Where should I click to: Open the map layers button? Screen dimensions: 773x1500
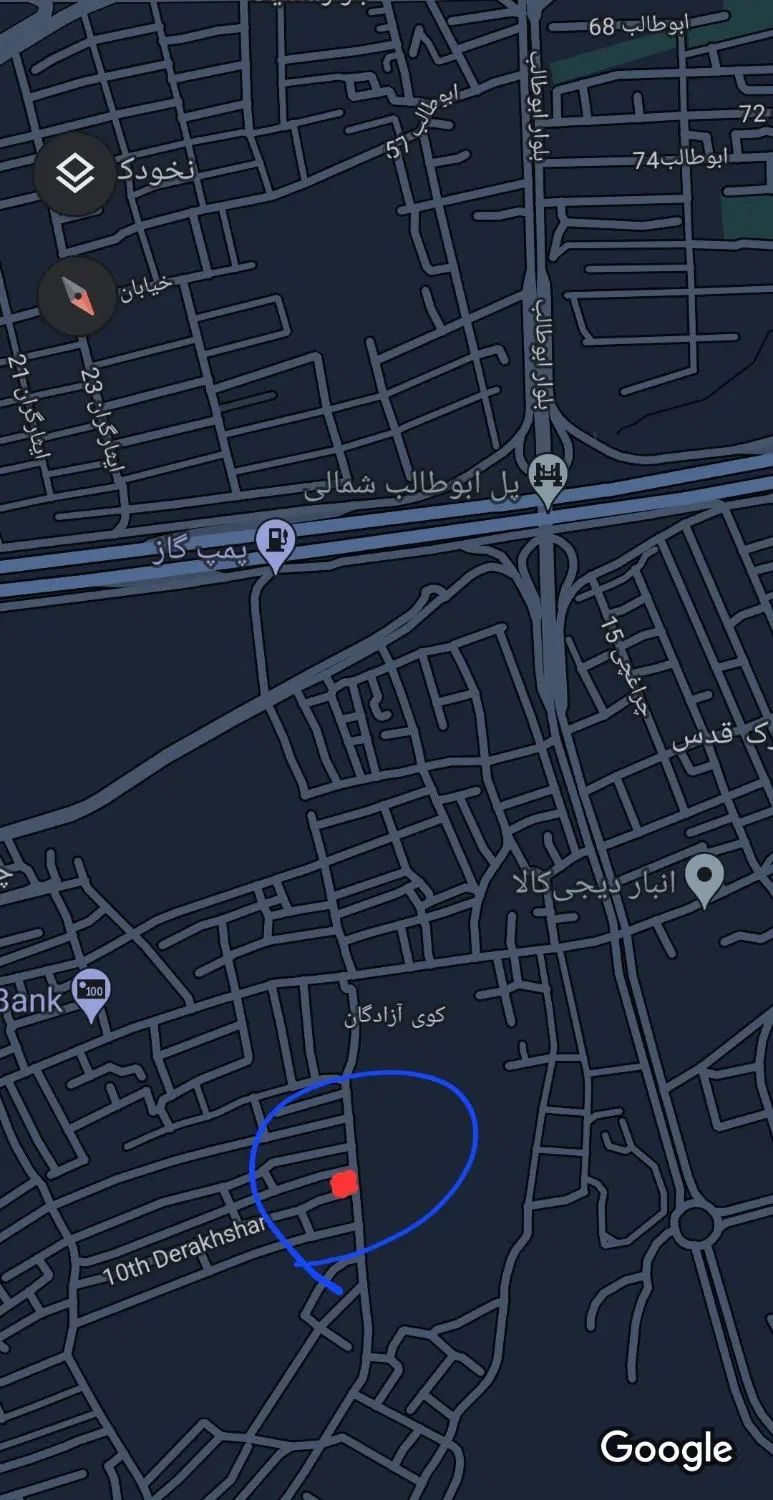click(x=75, y=174)
